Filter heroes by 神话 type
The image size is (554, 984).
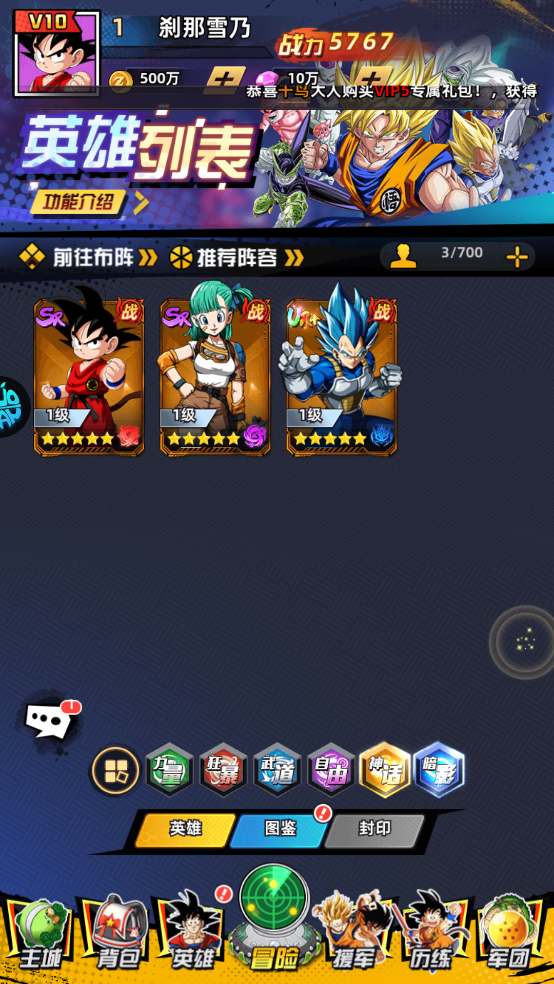click(x=385, y=769)
